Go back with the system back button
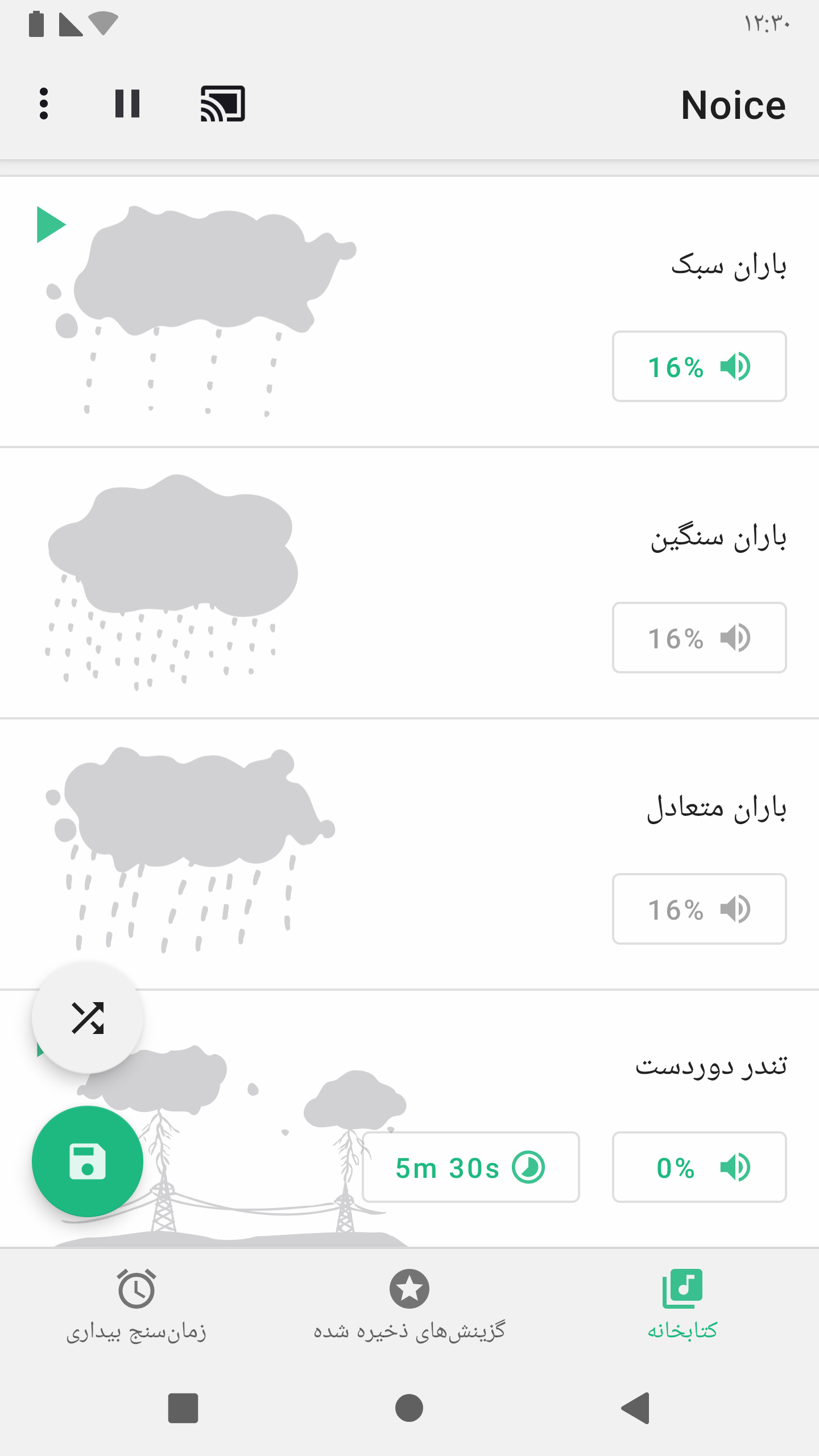Screen dimensions: 819x1456 pos(636,1408)
